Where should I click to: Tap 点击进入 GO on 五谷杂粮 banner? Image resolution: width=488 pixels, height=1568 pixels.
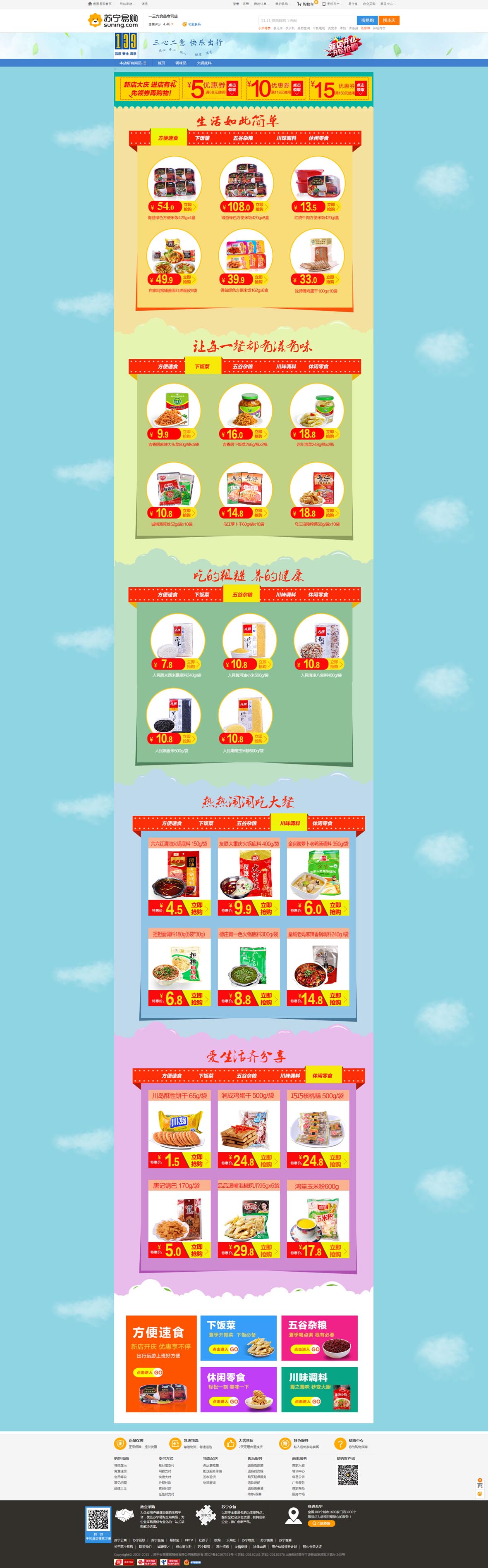tap(307, 1349)
